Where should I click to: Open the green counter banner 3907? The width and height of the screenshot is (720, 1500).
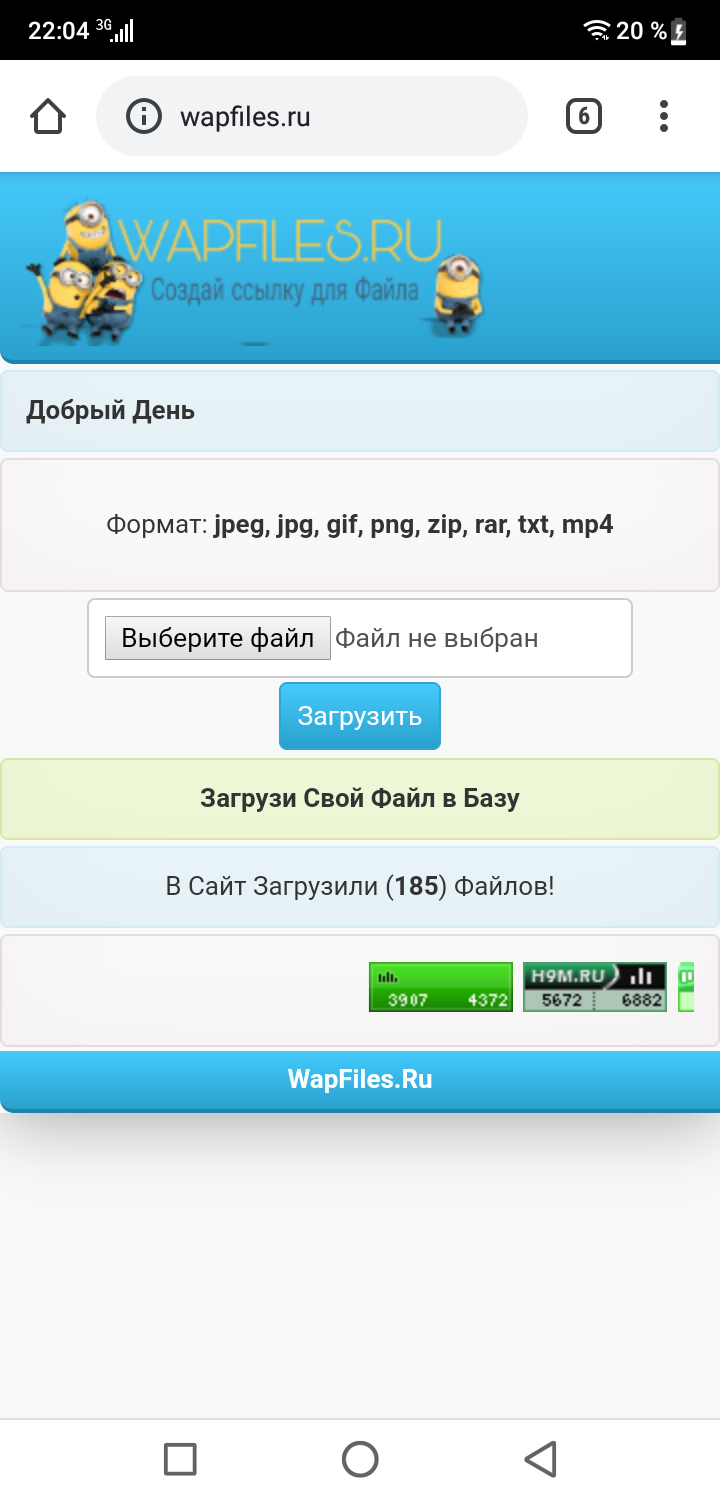pyautogui.click(x=441, y=987)
